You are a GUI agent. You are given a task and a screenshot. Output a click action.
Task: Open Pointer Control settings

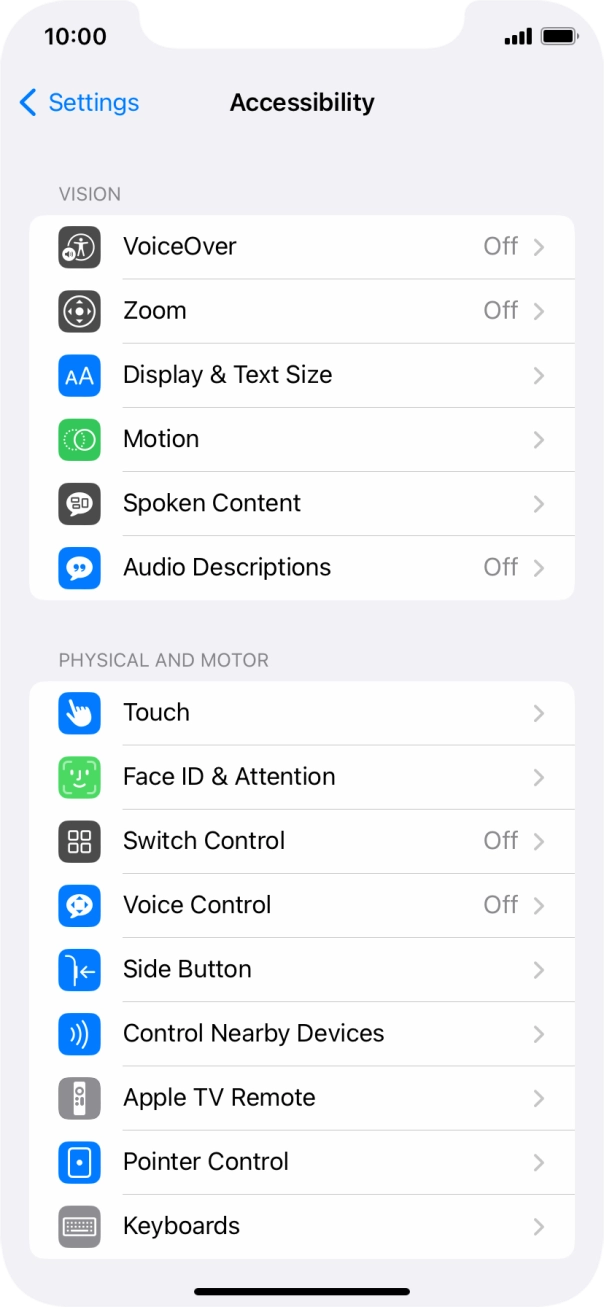click(x=302, y=1161)
